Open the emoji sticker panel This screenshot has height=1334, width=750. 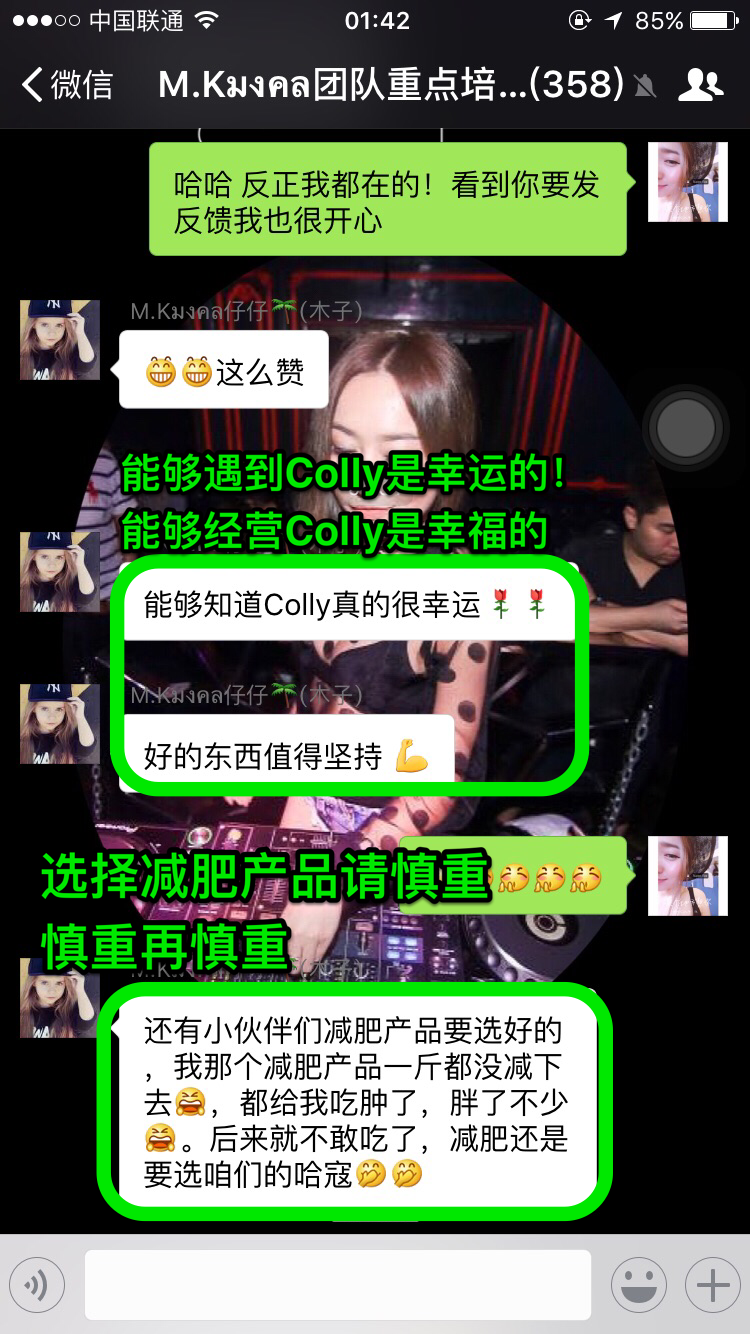point(639,1284)
